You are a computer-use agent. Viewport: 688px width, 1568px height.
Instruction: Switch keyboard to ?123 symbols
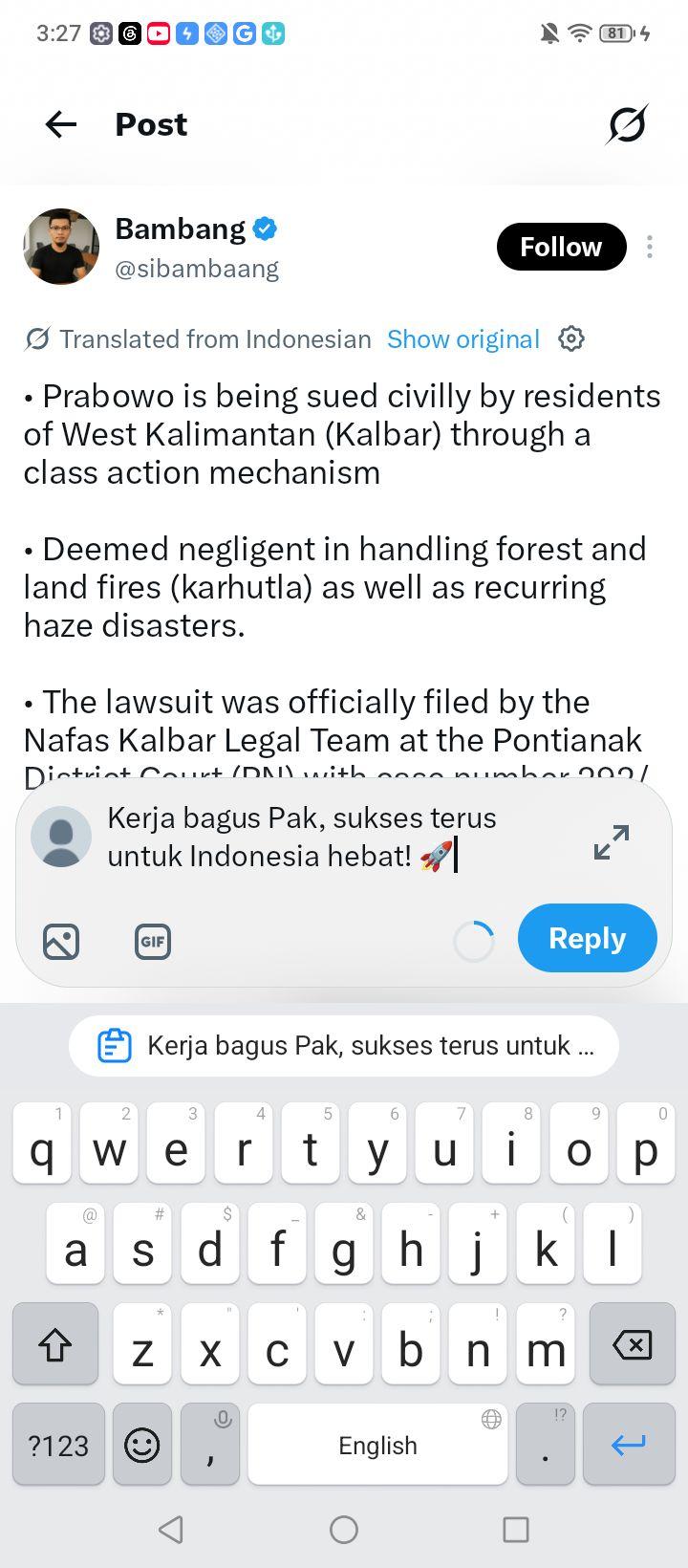(58, 1445)
